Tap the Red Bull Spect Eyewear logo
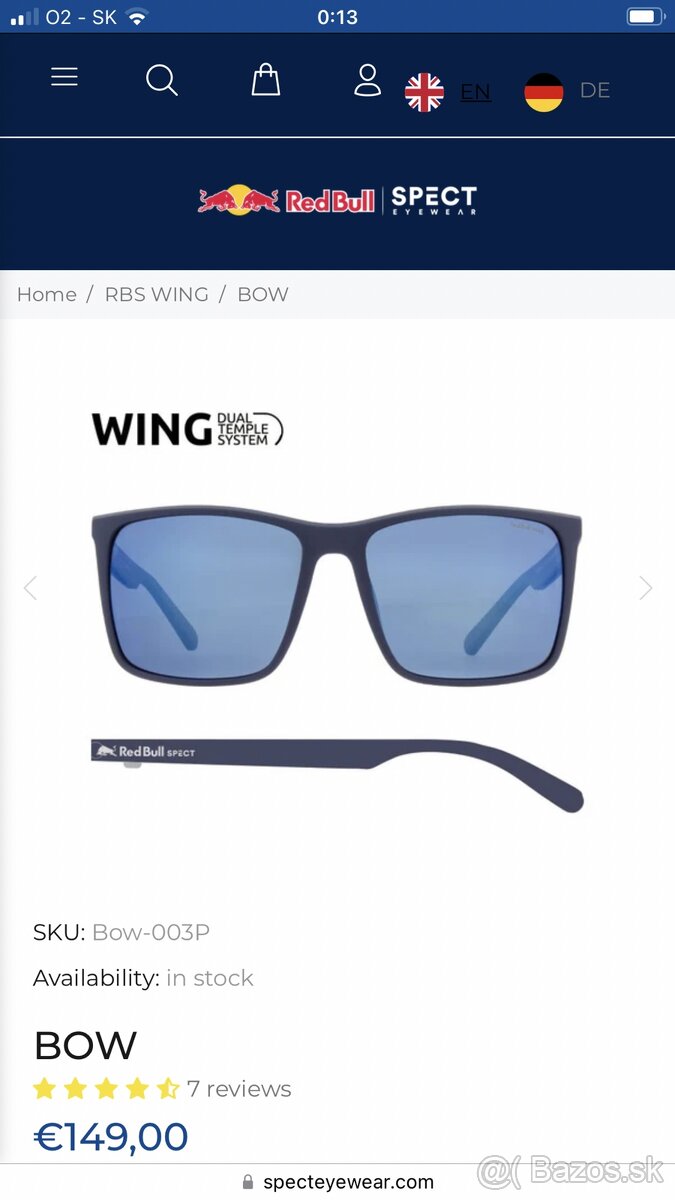This screenshot has height=1200, width=675. (x=337, y=200)
